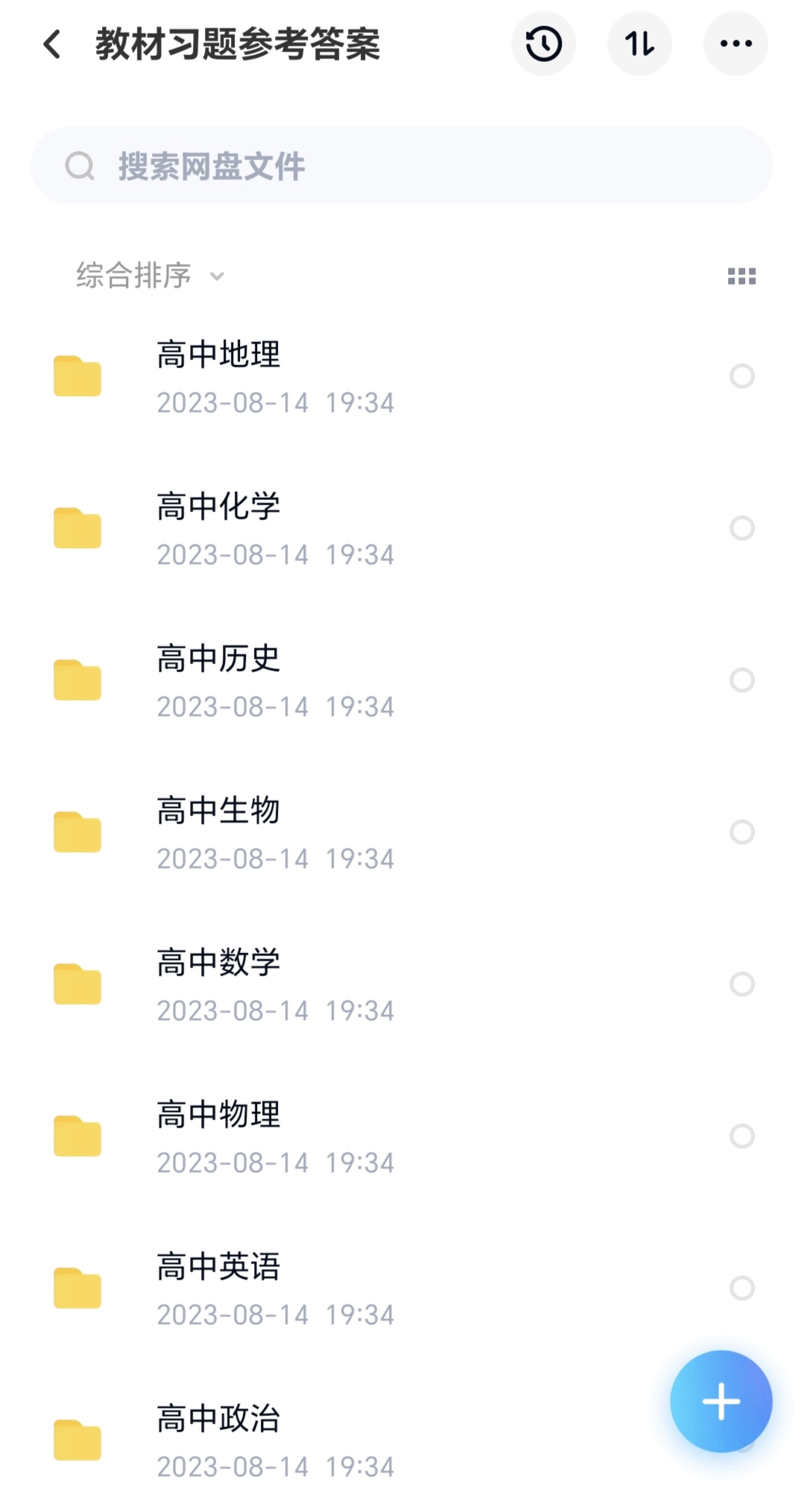Select the 高中历史 folder checkbox
Viewport: 804px width, 1512px height.
pyautogui.click(x=741, y=680)
